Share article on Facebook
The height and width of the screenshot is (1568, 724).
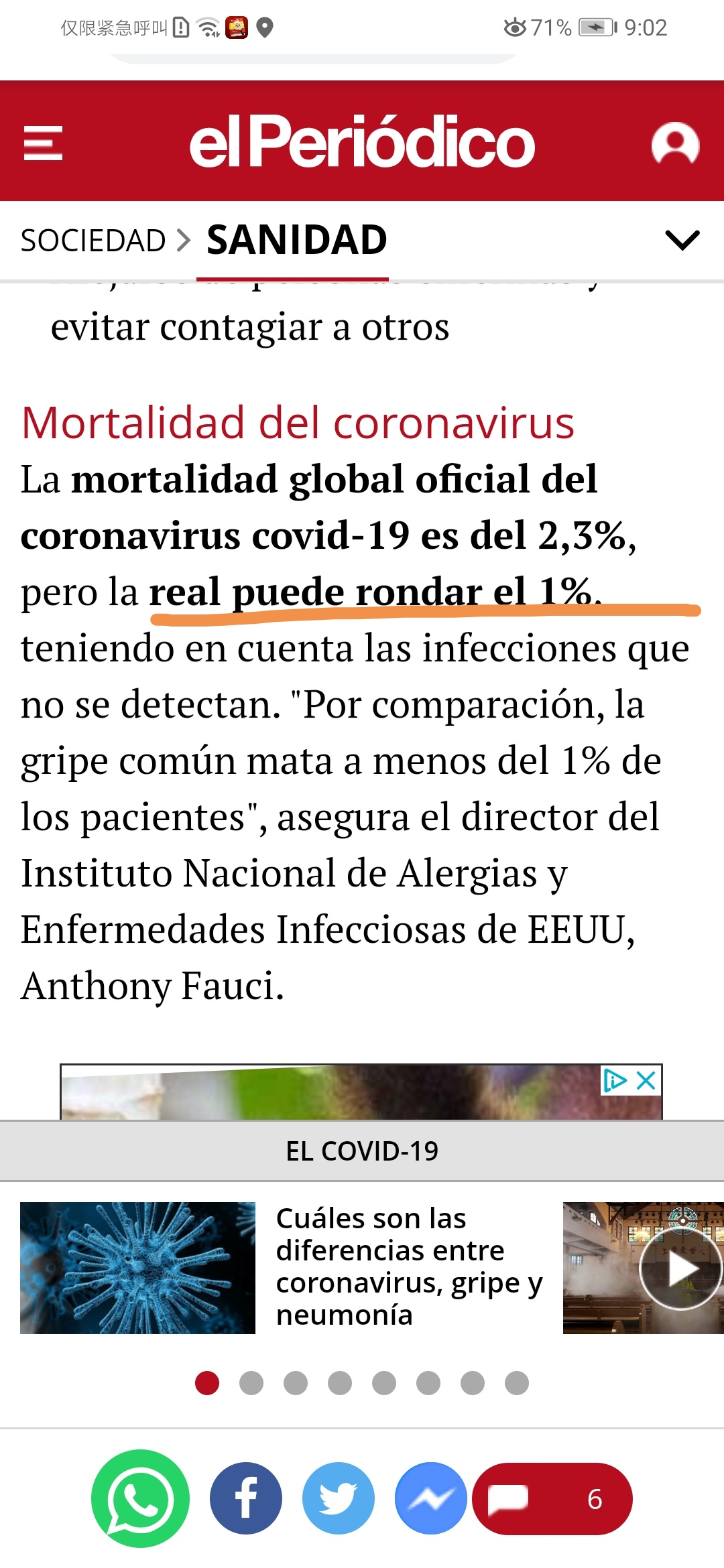point(246,1499)
